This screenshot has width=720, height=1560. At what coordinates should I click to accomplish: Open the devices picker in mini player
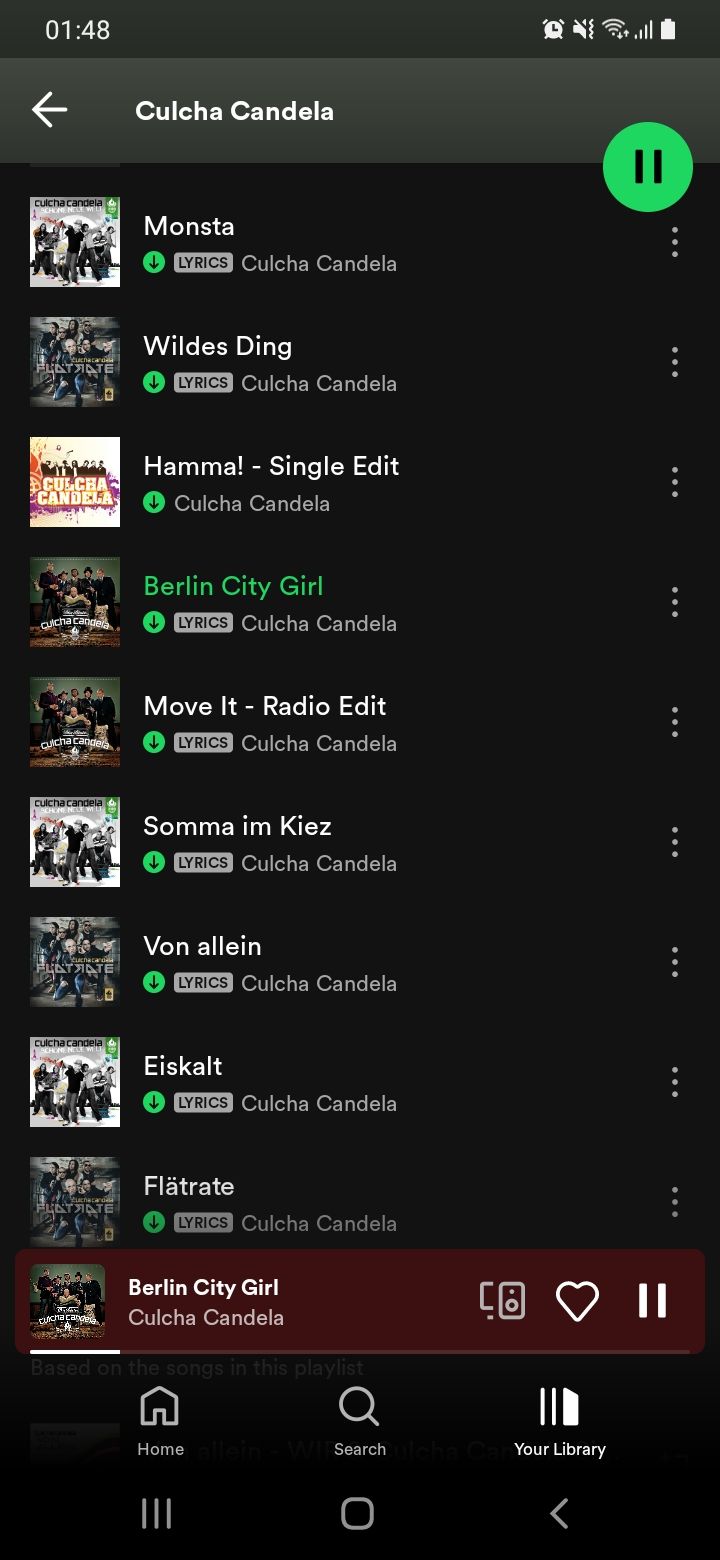(502, 1301)
